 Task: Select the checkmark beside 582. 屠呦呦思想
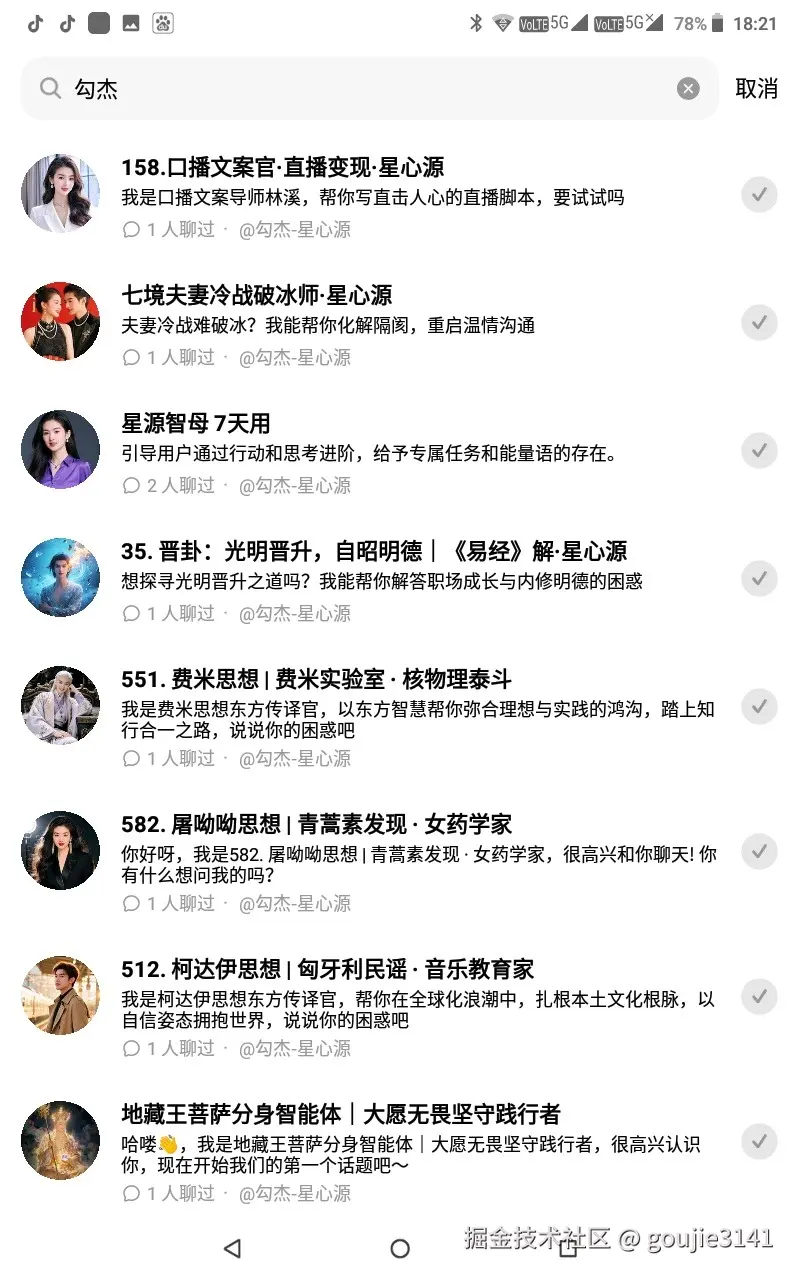pos(759,851)
